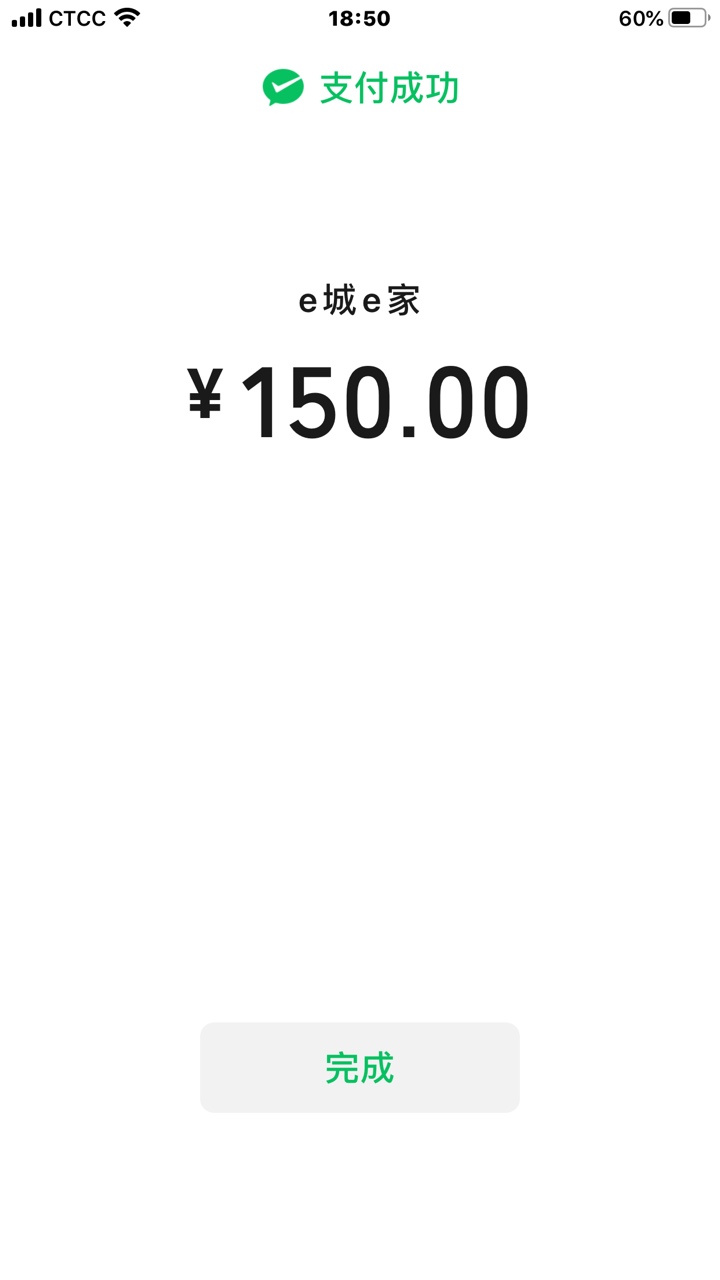Tap the 完成 button to finish

[360, 1067]
